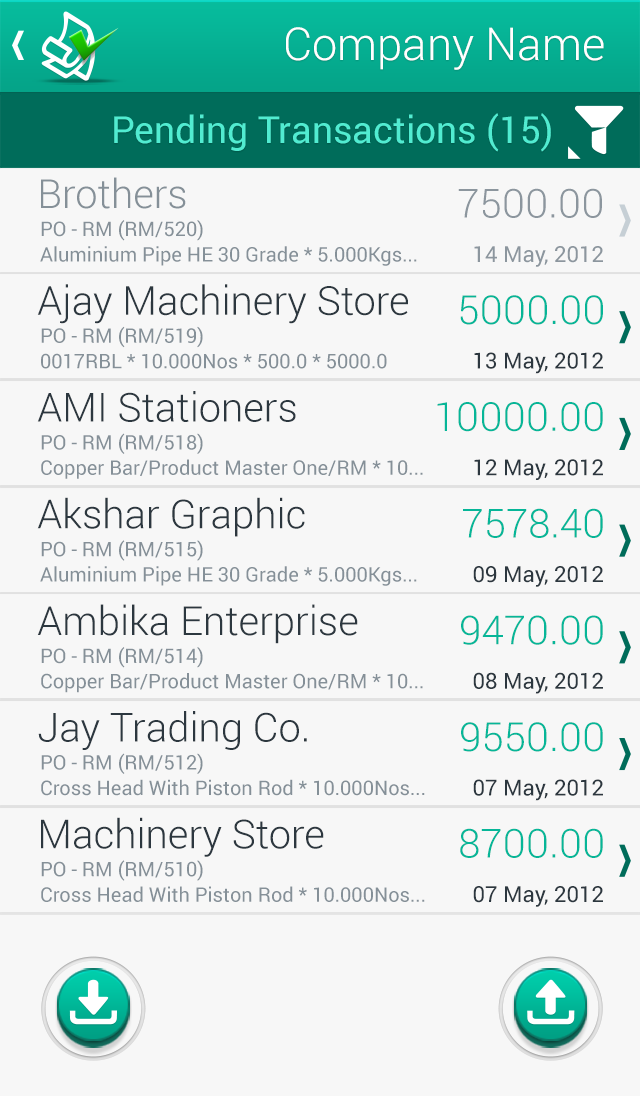Tap the round download button
The image size is (640, 1096).
(x=93, y=1008)
